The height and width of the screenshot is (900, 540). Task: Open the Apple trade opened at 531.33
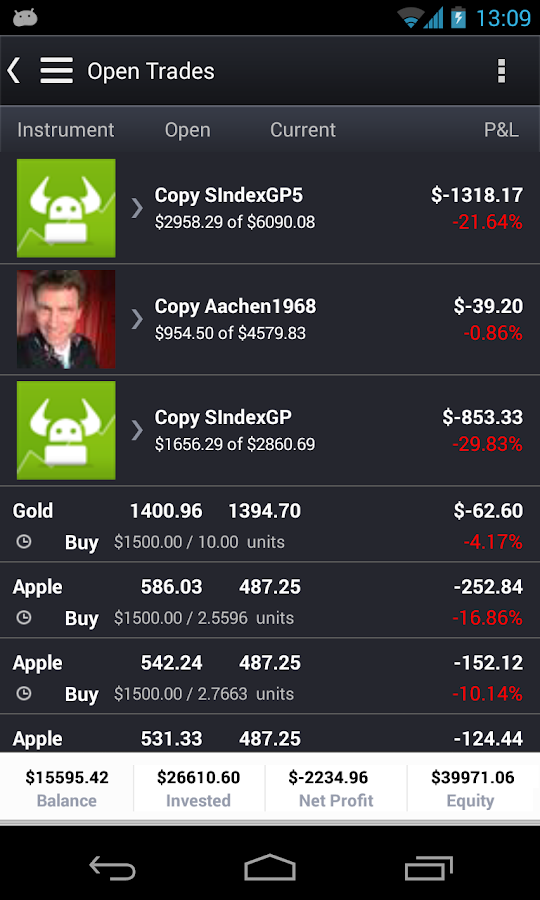270,734
